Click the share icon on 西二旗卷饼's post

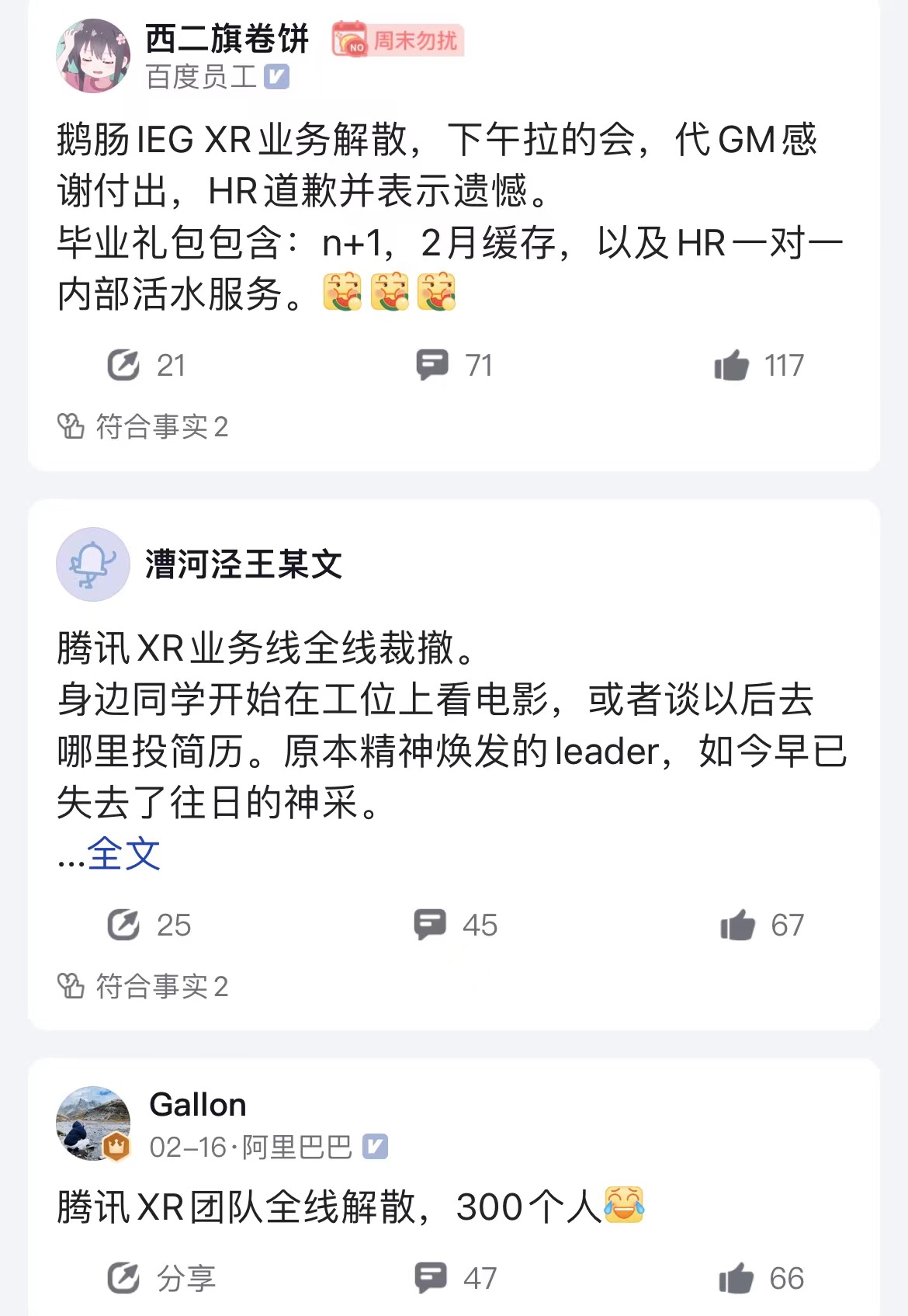124,365
